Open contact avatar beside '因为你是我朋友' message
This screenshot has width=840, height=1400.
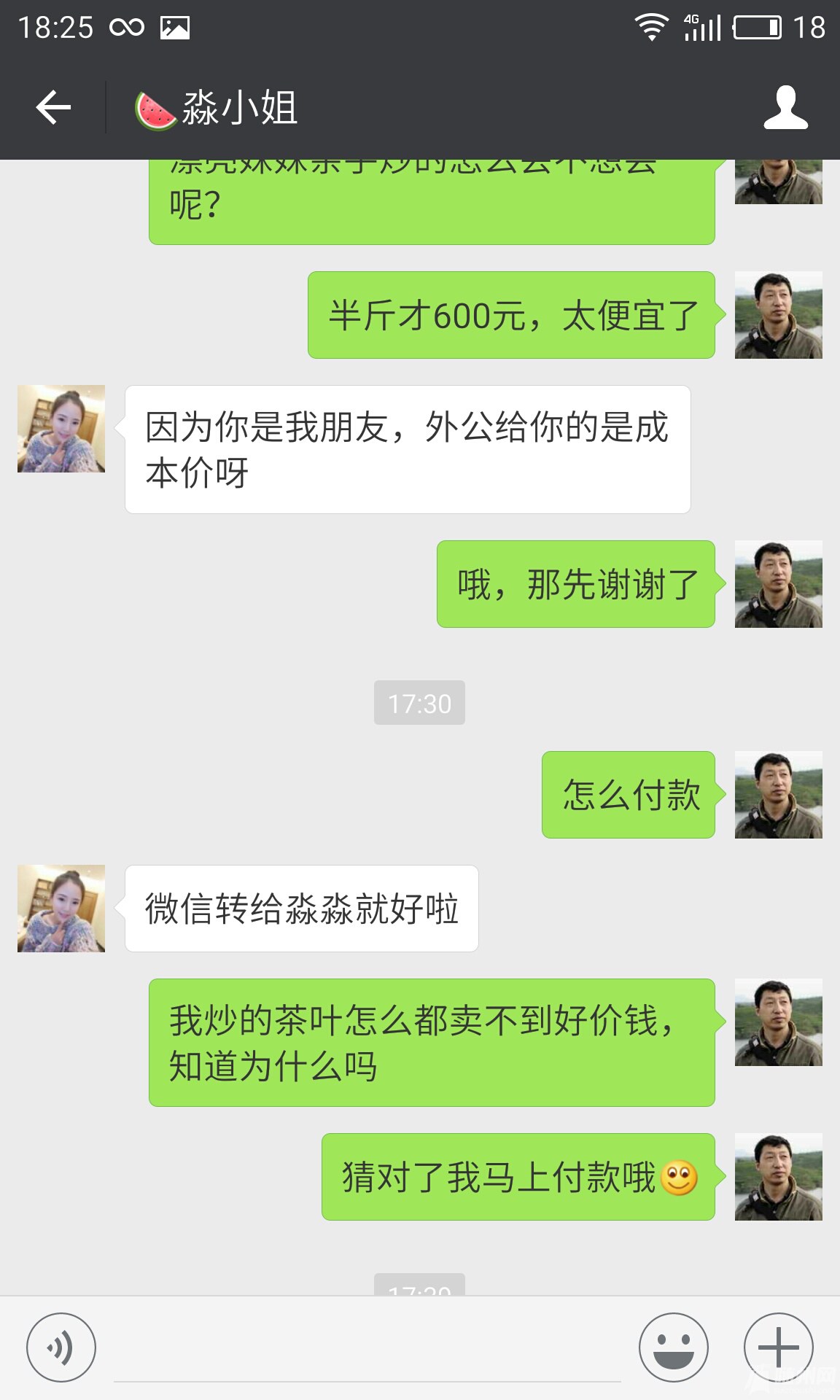(x=61, y=429)
